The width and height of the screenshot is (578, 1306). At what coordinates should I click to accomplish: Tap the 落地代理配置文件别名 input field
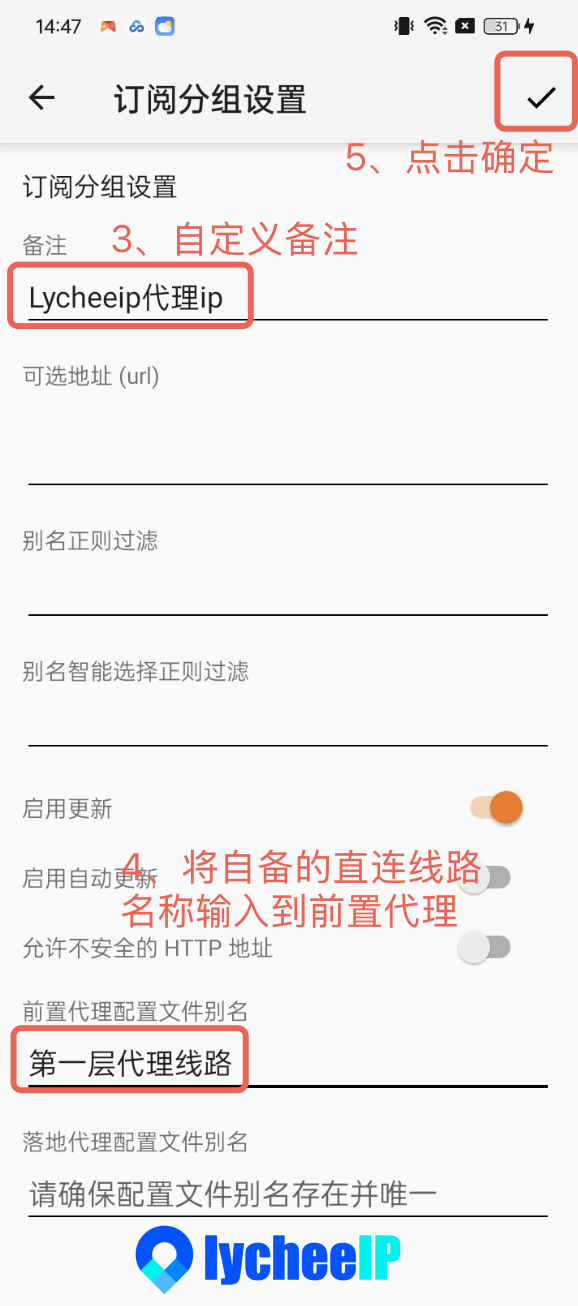click(x=287, y=1193)
